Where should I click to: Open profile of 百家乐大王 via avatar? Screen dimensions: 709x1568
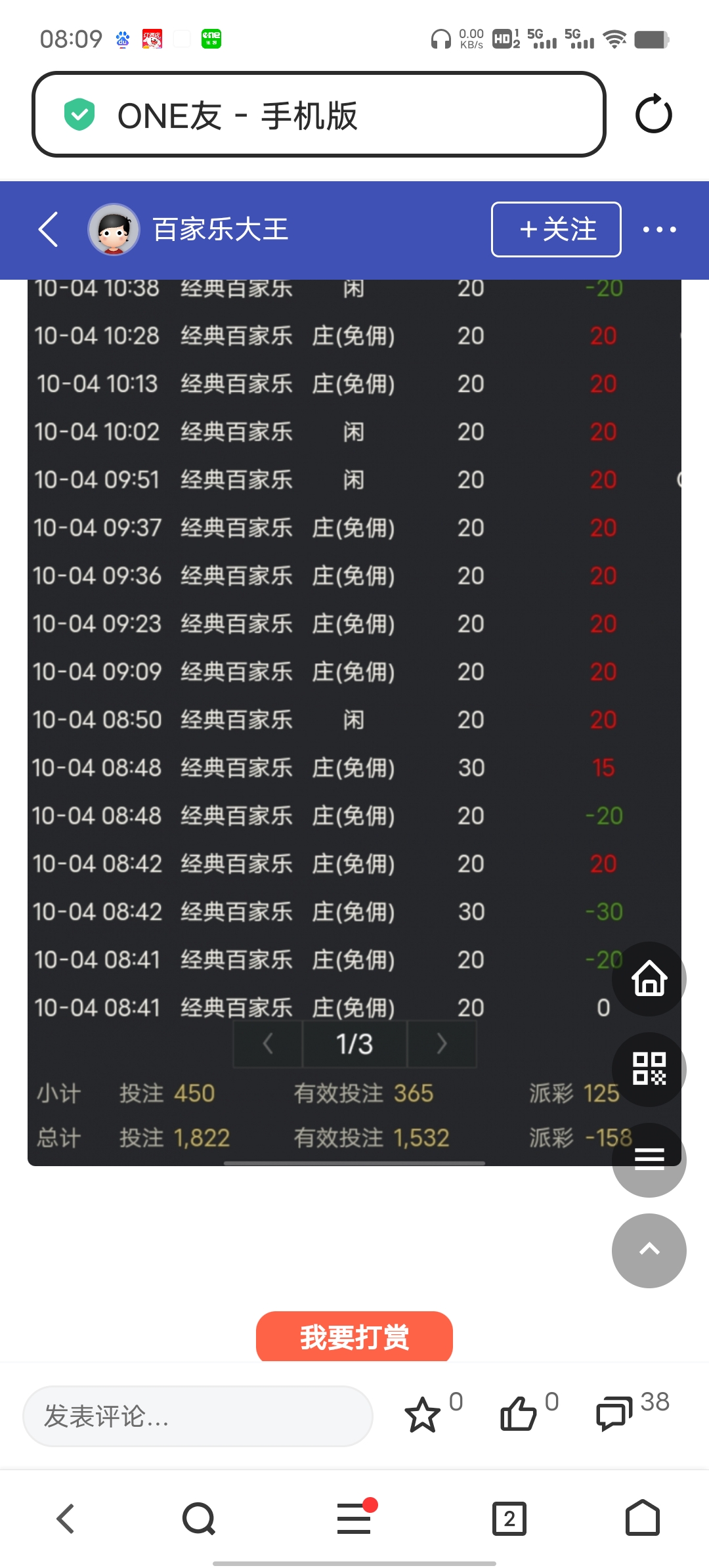[113, 230]
